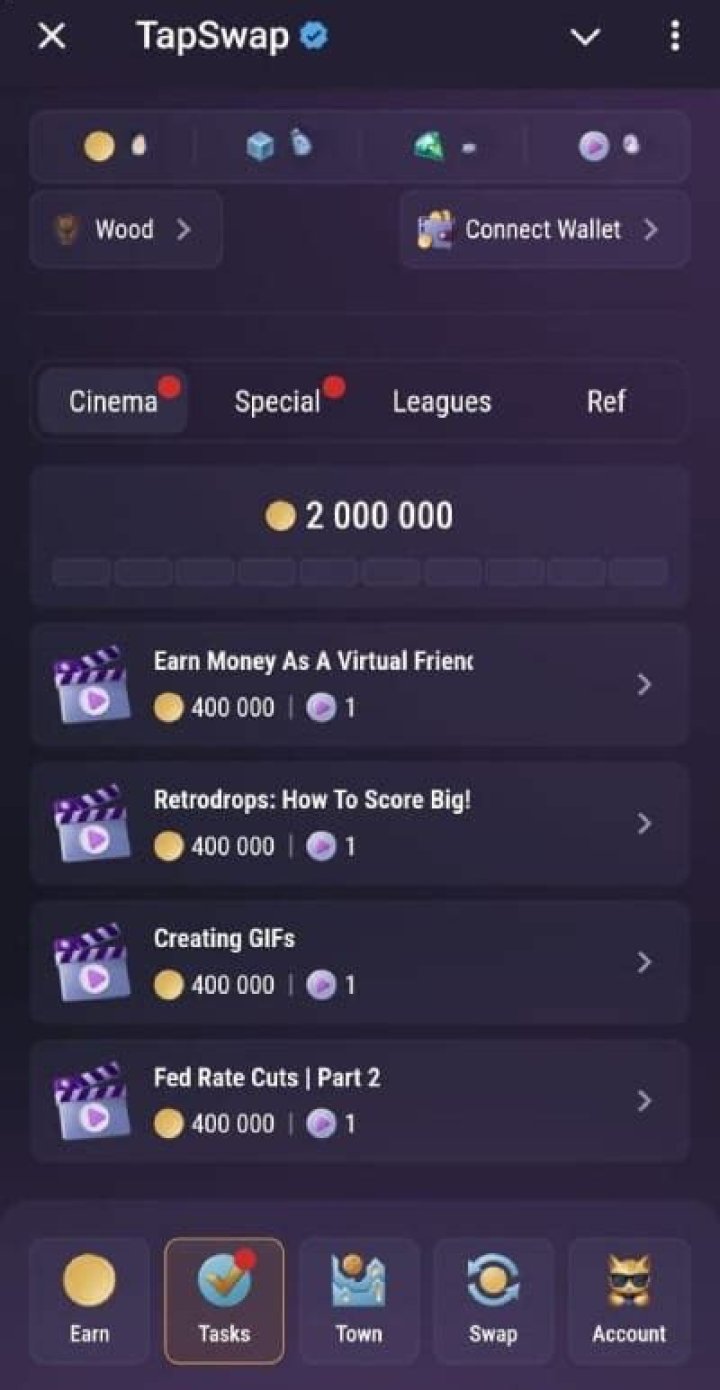This screenshot has width=720, height=1390.
Task: Switch to the Ref tab
Action: (605, 402)
